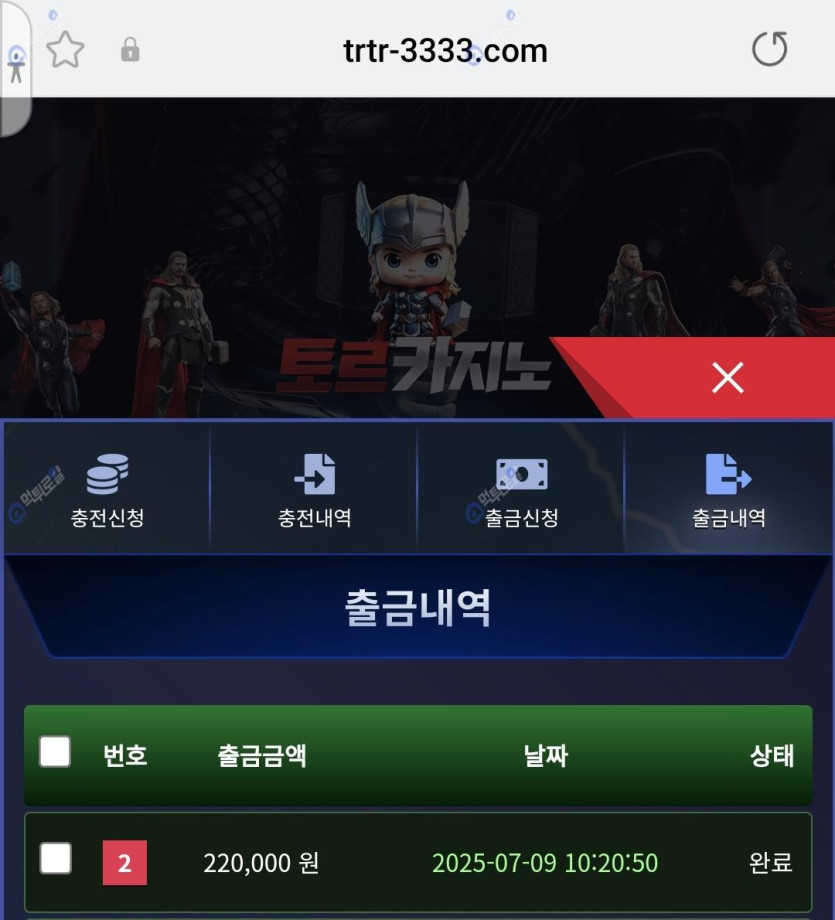Bookmark this page with the star icon
The image size is (835, 920).
tap(65, 49)
